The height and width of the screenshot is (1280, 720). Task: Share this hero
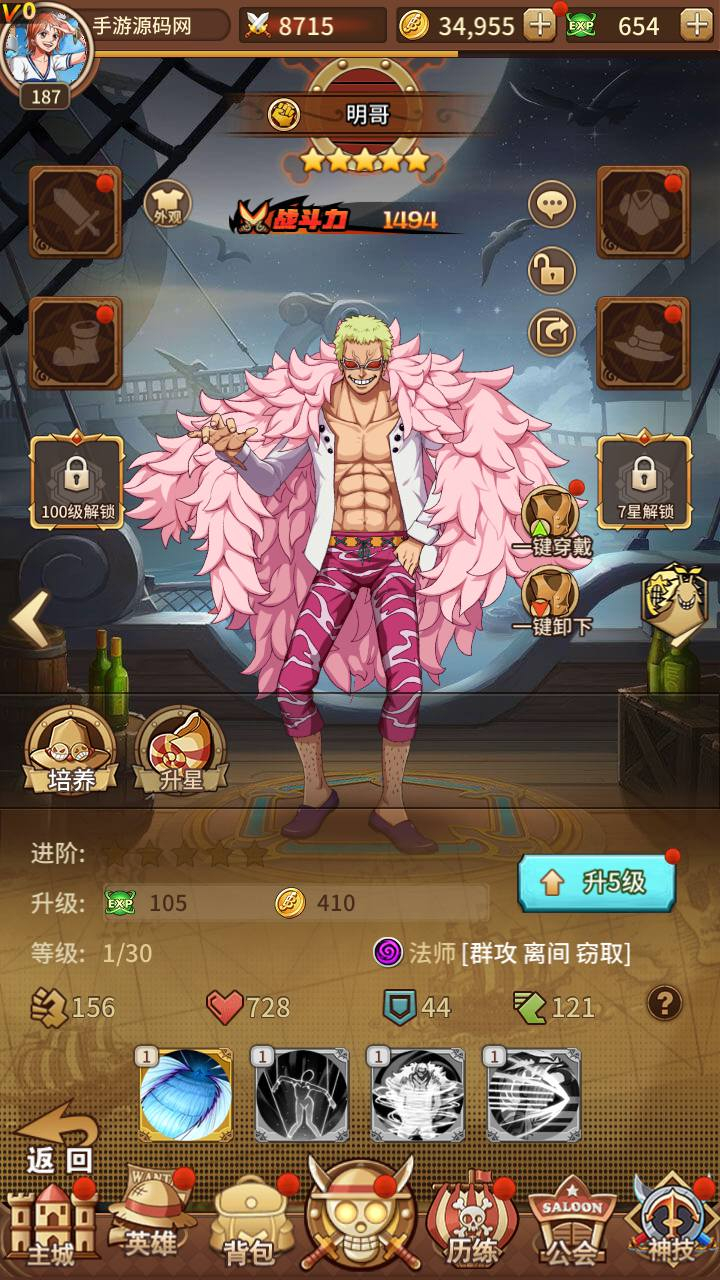(x=552, y=332)
